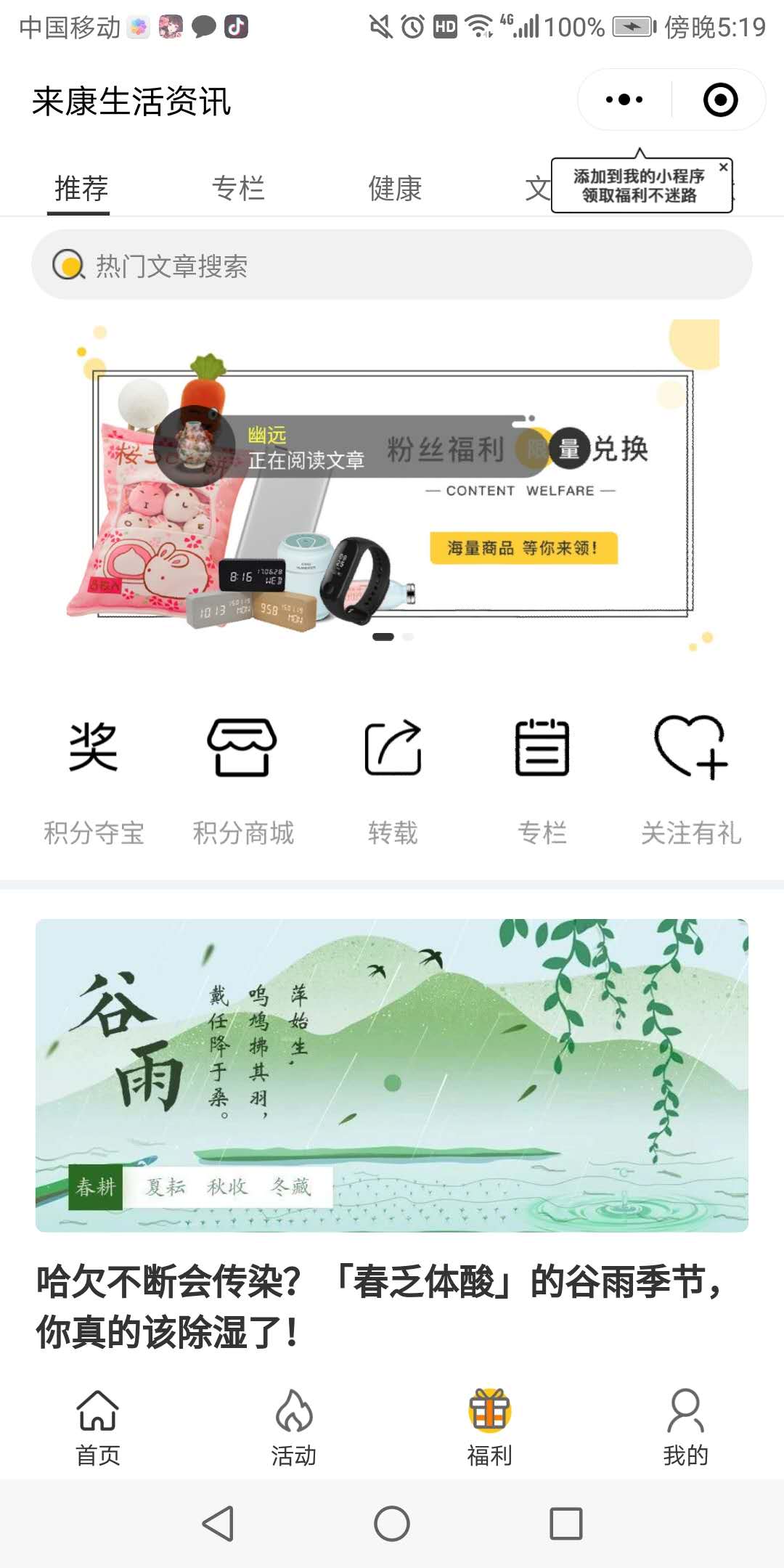Open the 粉丝福利 banner
This screenshot has width=784, height=1568.
pyautogui.click(x=392, y=494)
